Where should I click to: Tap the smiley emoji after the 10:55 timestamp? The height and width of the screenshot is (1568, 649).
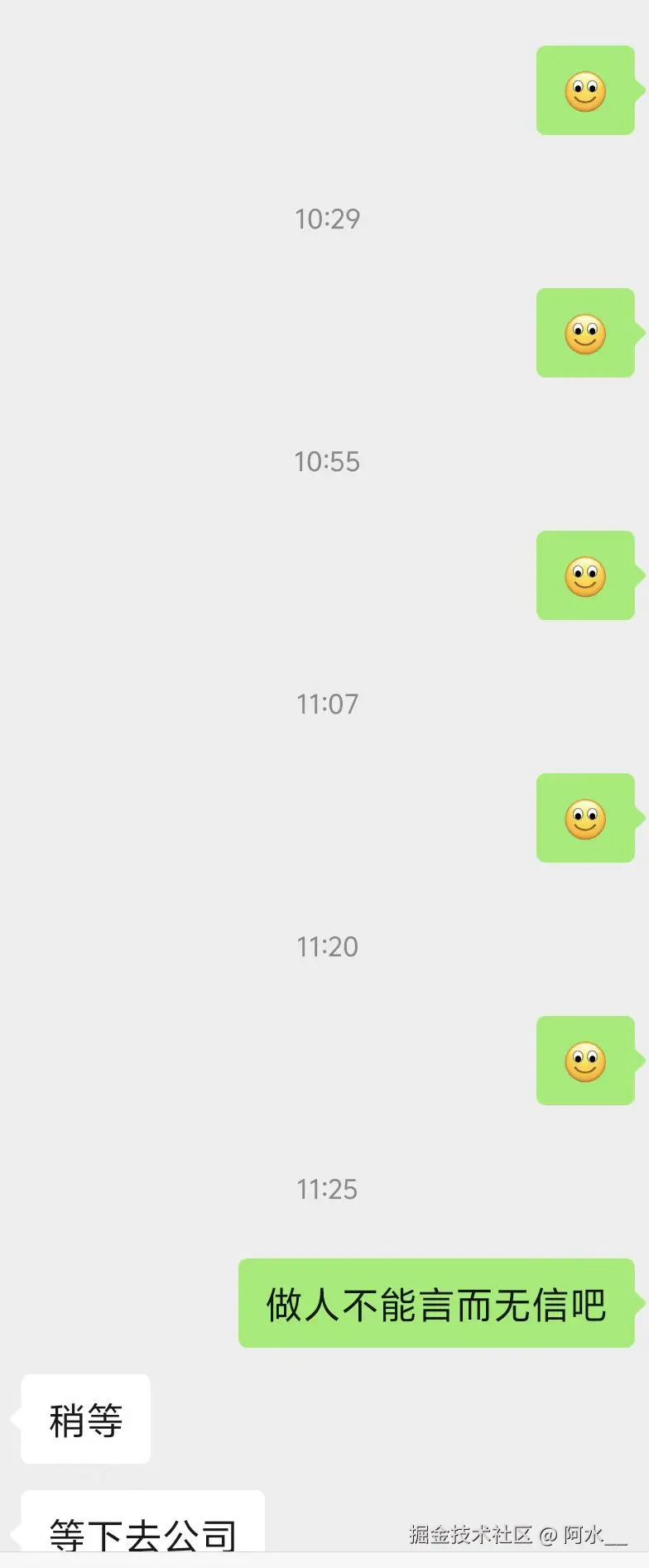tap(586, 576)
